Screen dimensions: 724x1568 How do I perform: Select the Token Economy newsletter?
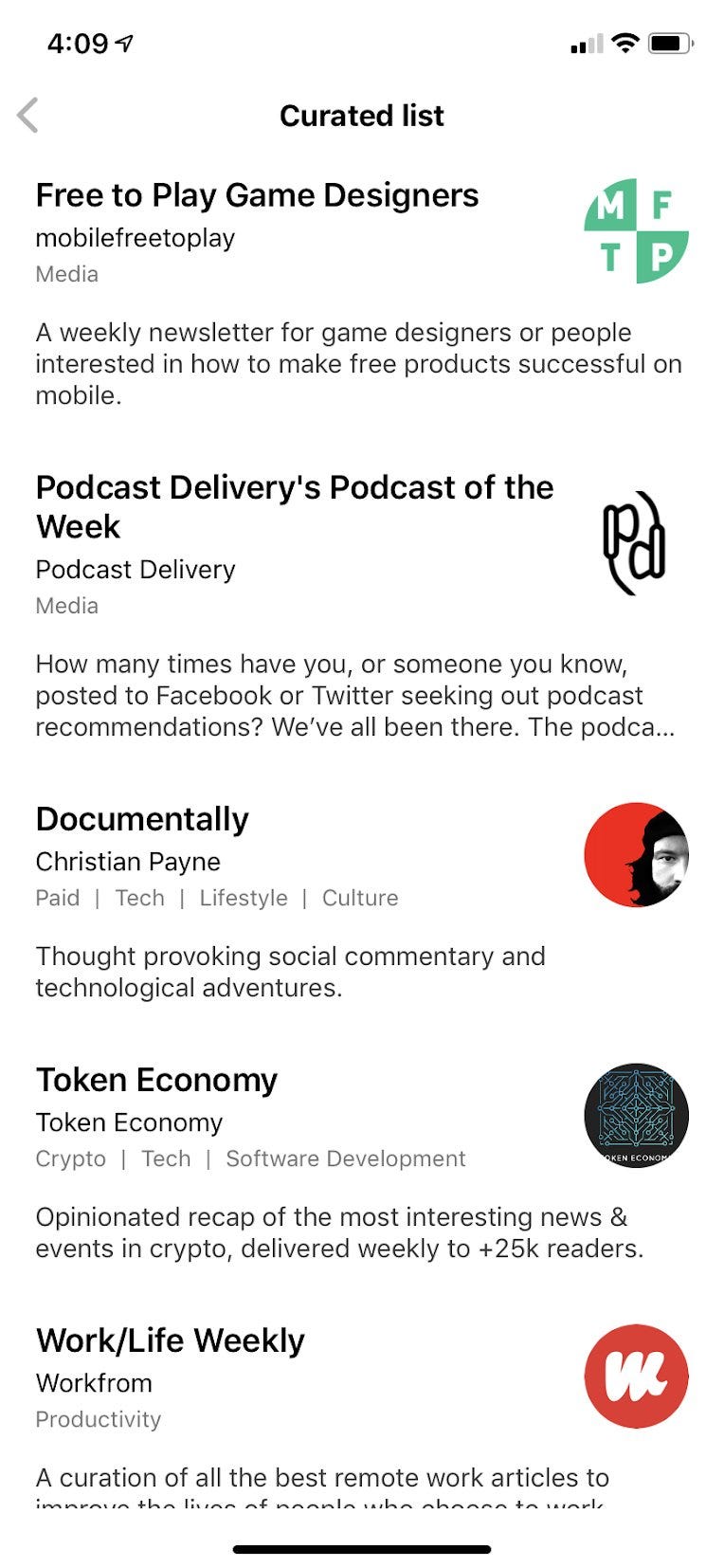(156, 1081)
